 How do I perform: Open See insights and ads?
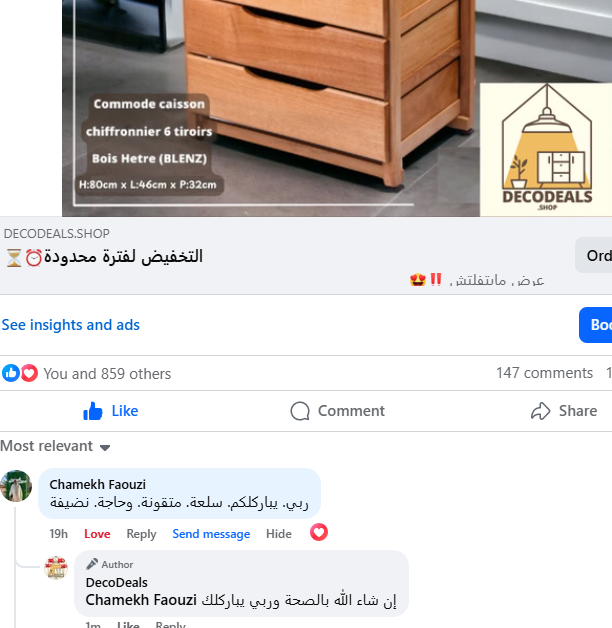point(71,325)
